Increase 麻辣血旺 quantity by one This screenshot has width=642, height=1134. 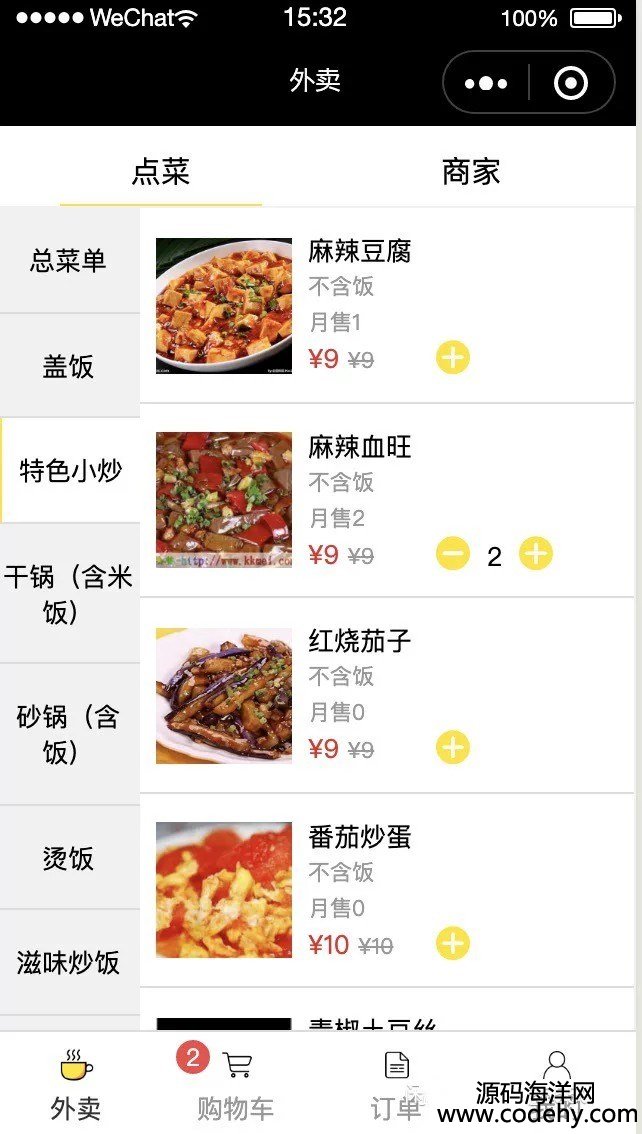(x=536, y=553)
